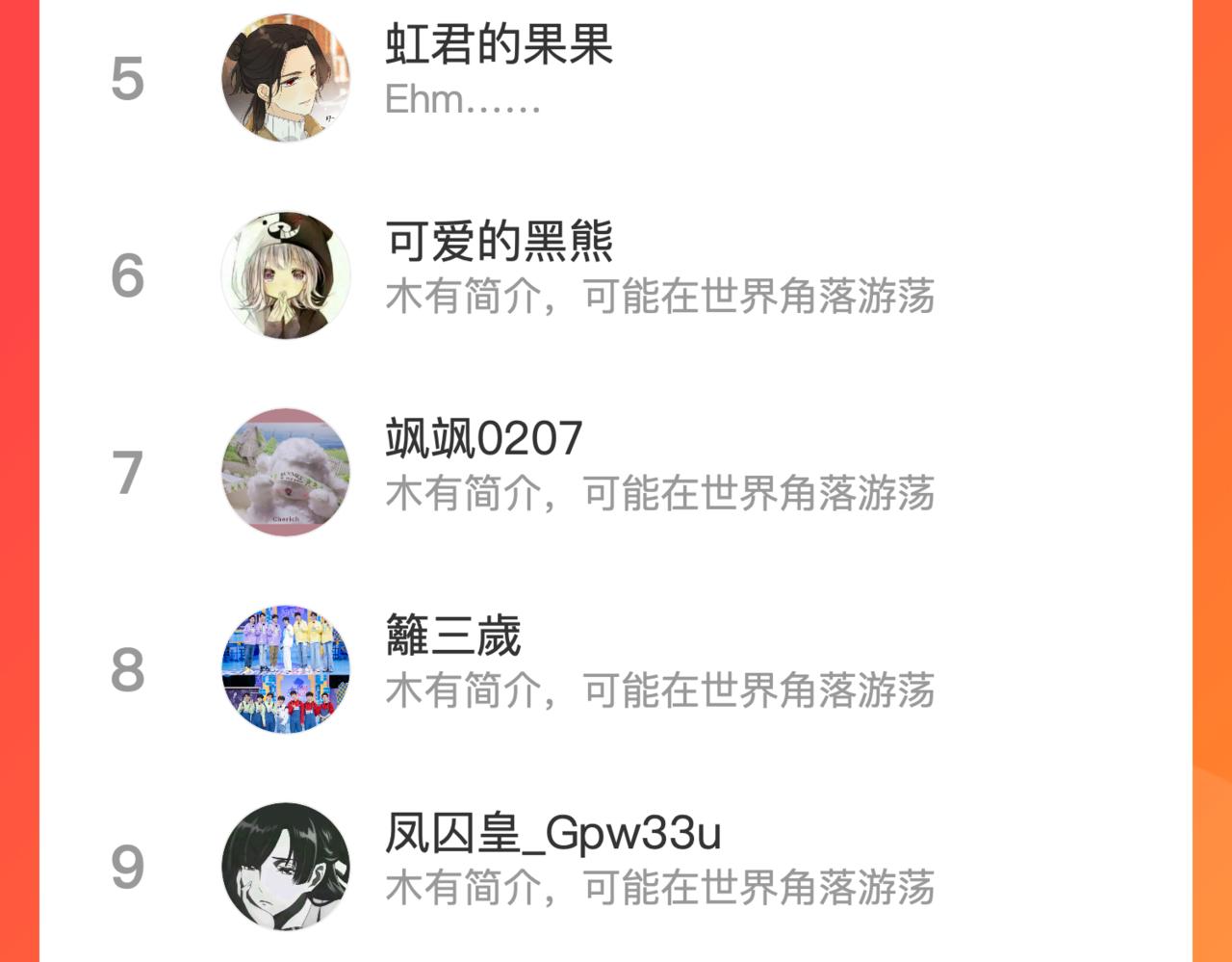
Task: View the 籬三歲 profile entry
Action: 616,670
